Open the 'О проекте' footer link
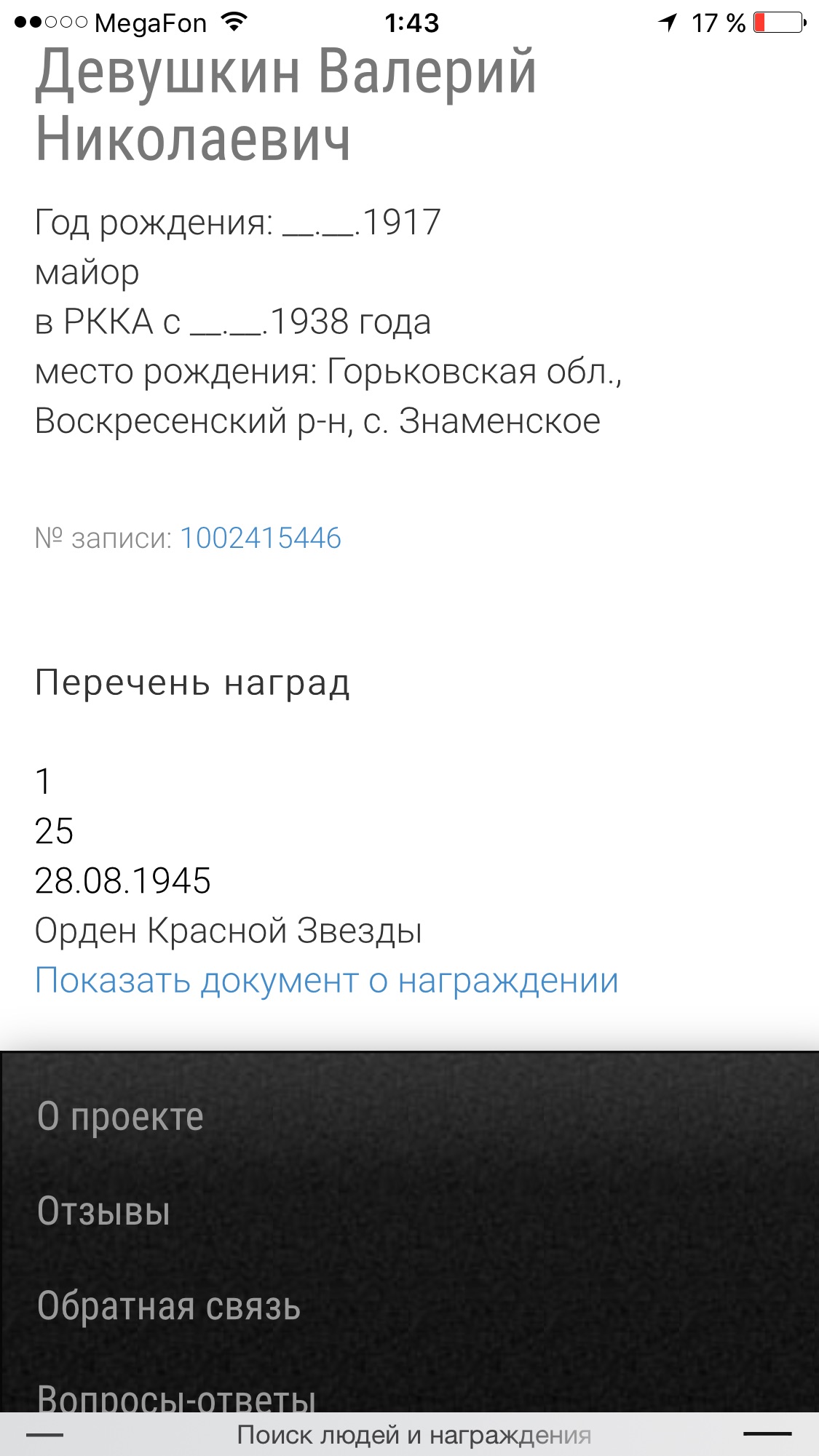This screenshot has height=1456, width=819. [x=120, y=1116]
